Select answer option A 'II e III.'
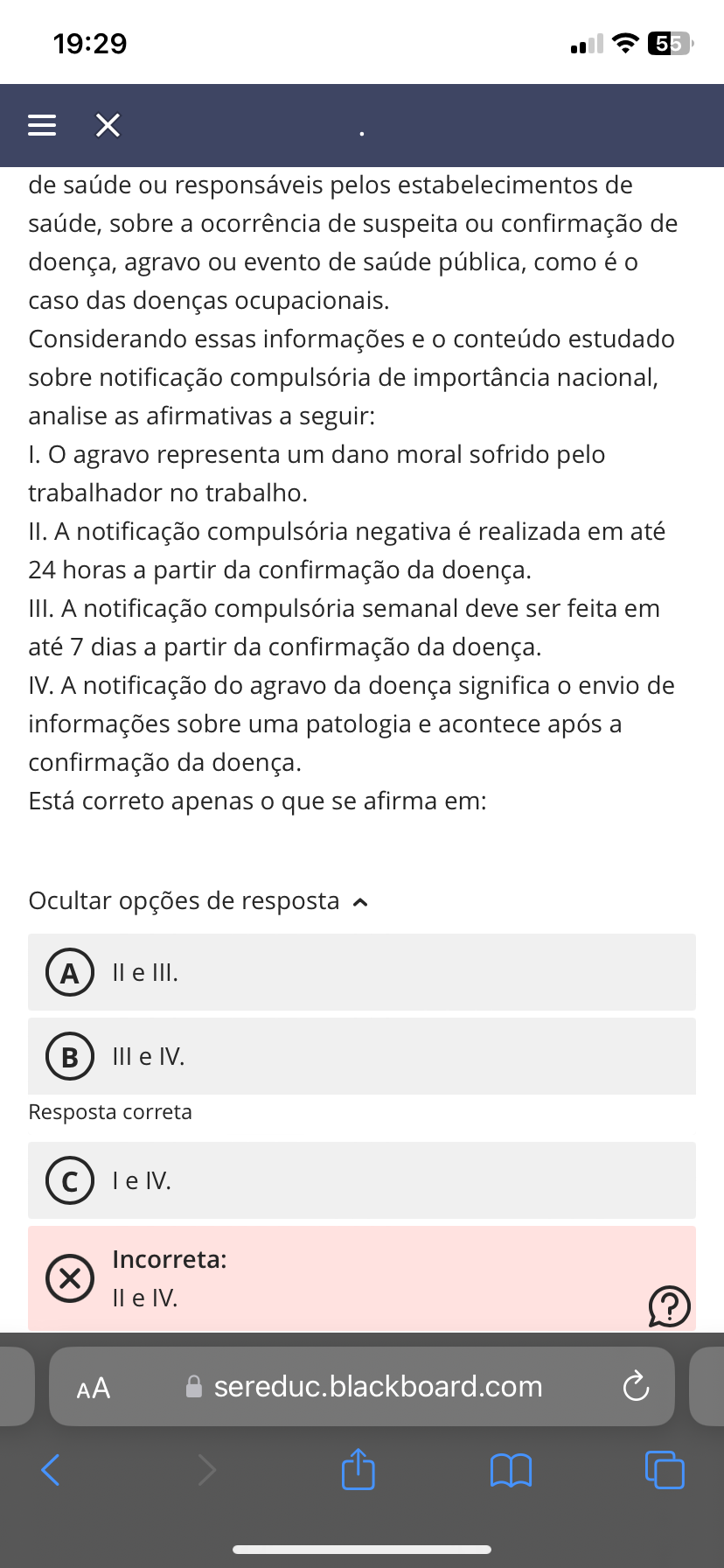The width and height of the screenshot is (724, 1568). 361,972
